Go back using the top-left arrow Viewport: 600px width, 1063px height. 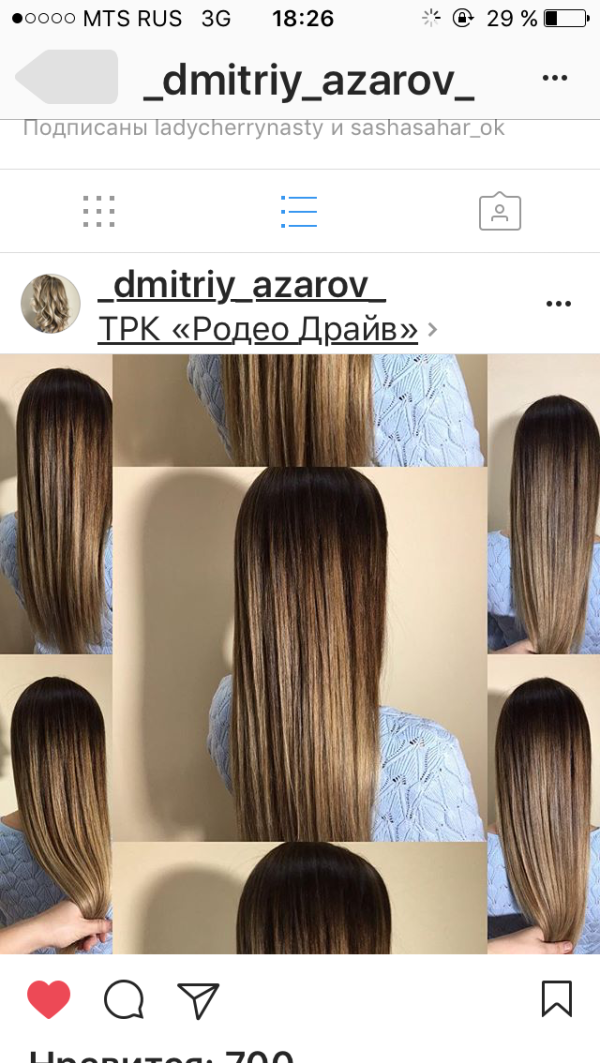66,77
